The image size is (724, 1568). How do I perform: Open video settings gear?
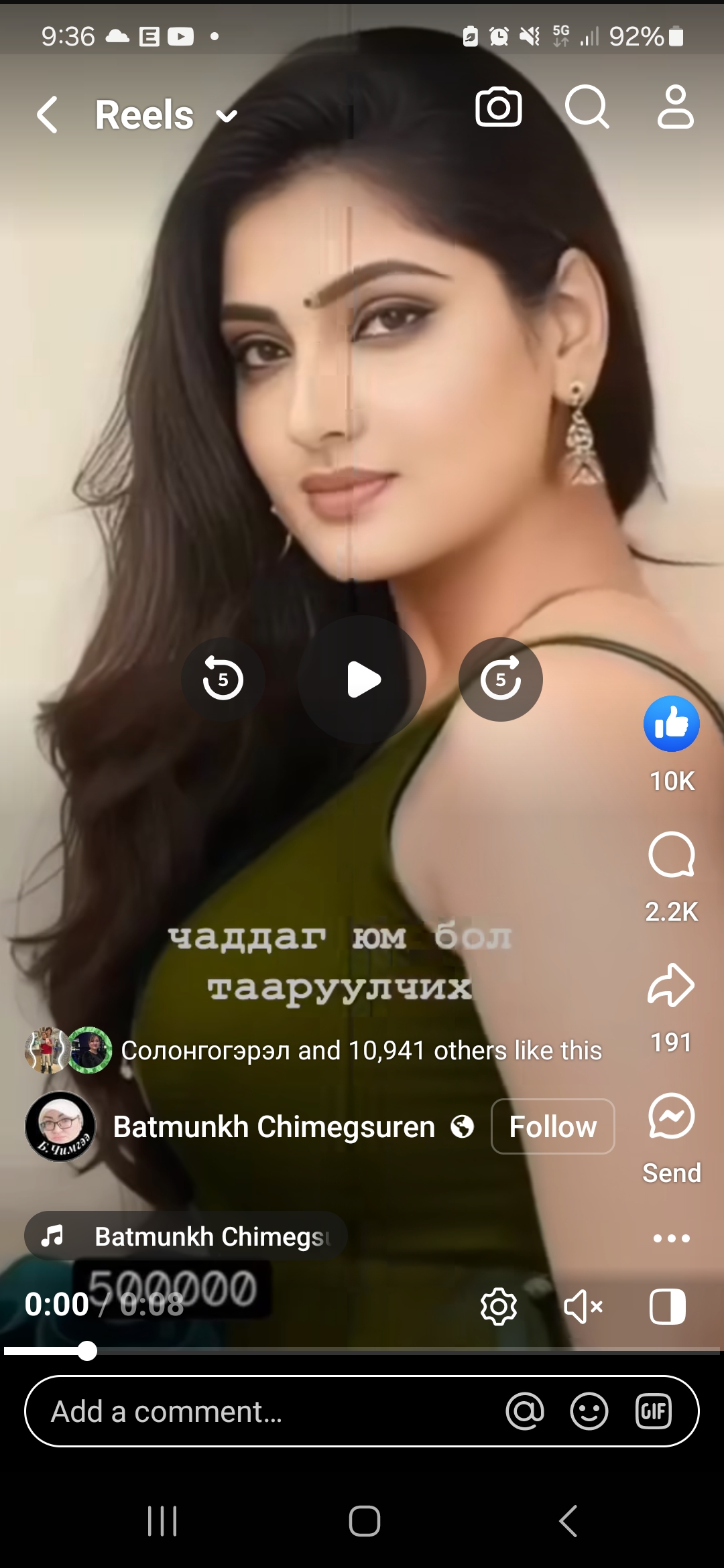click(x=499, y=1306)
